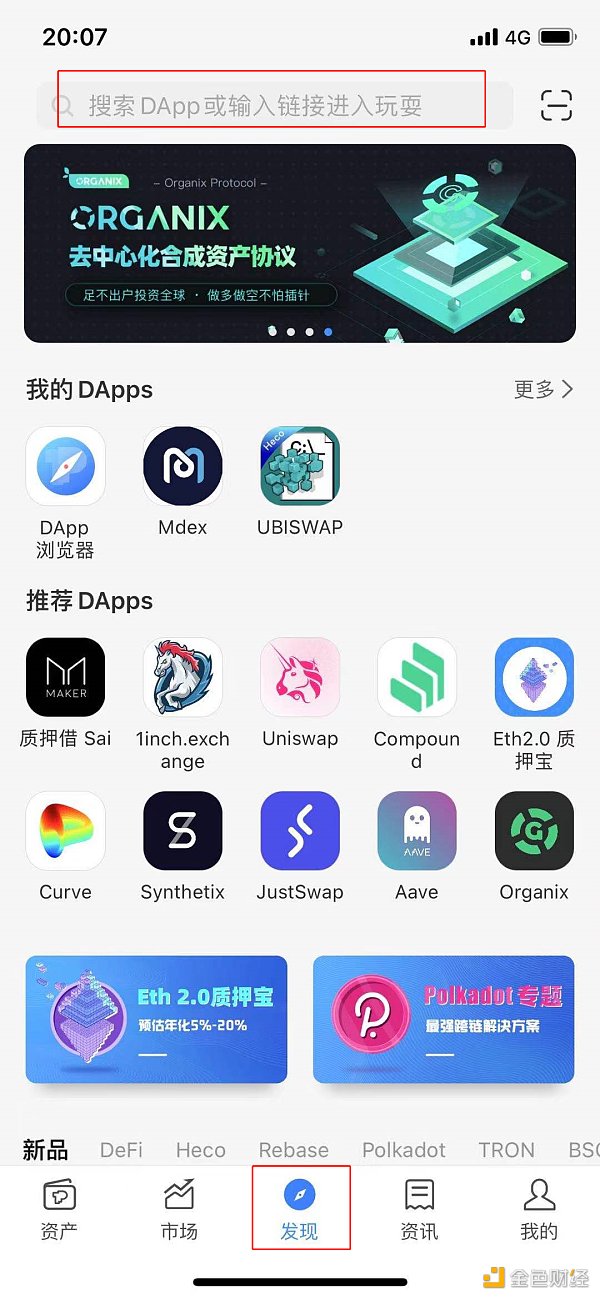Launch Mdex from my DApps

[x=182, y=467]
